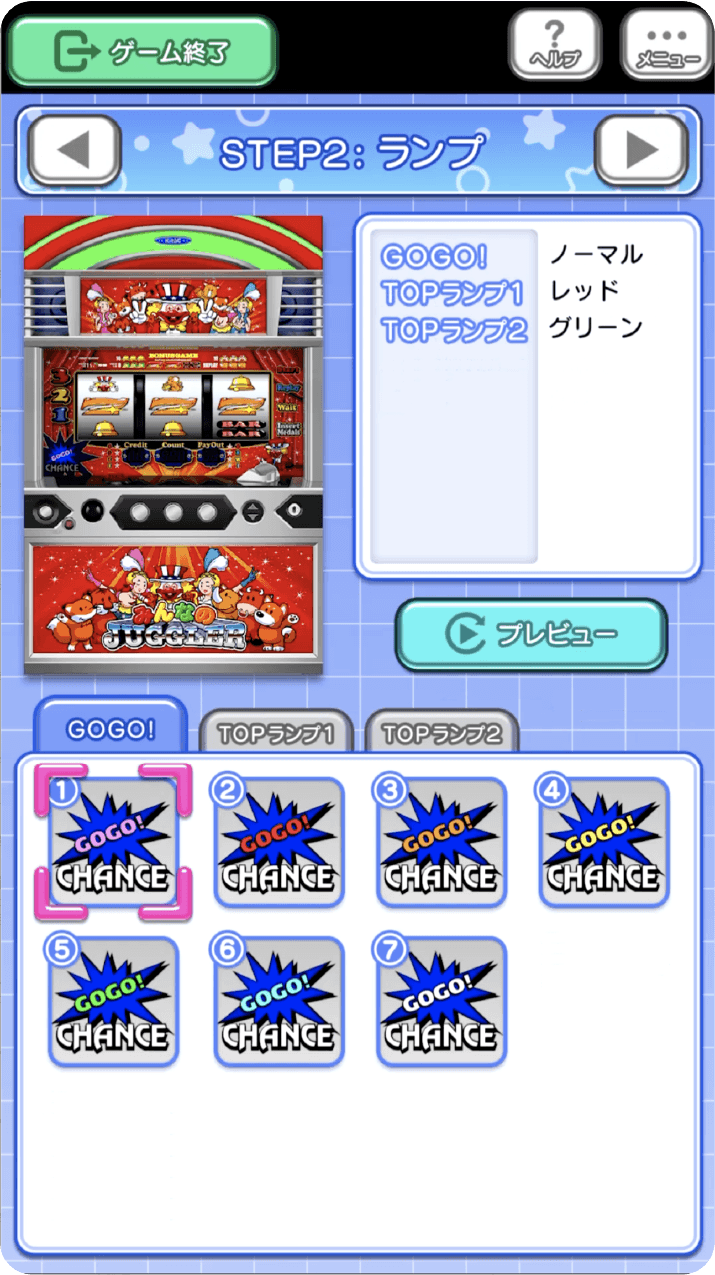
Task: Select GOGO! lamp option 5
Action: click(112, 1002)
